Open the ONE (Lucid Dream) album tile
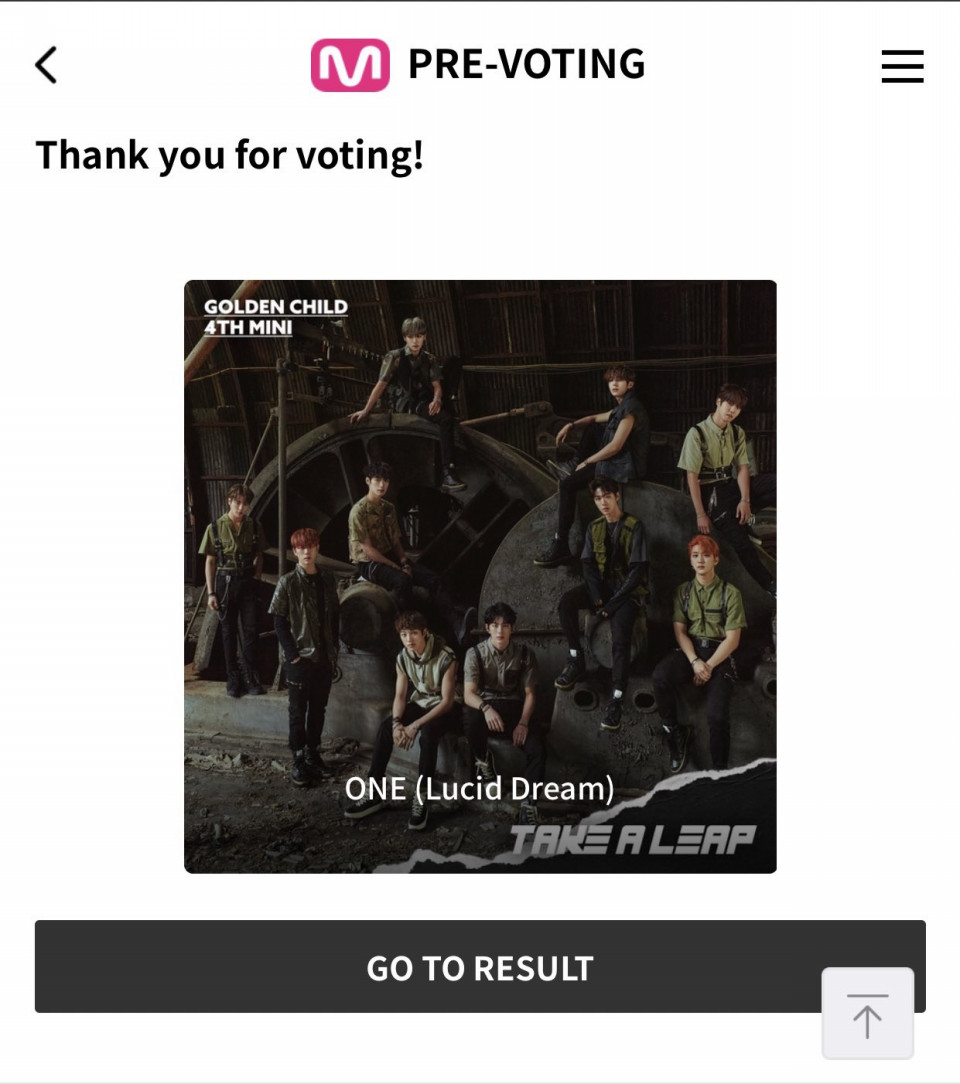960x1084 pixels. tap(480, 576)
